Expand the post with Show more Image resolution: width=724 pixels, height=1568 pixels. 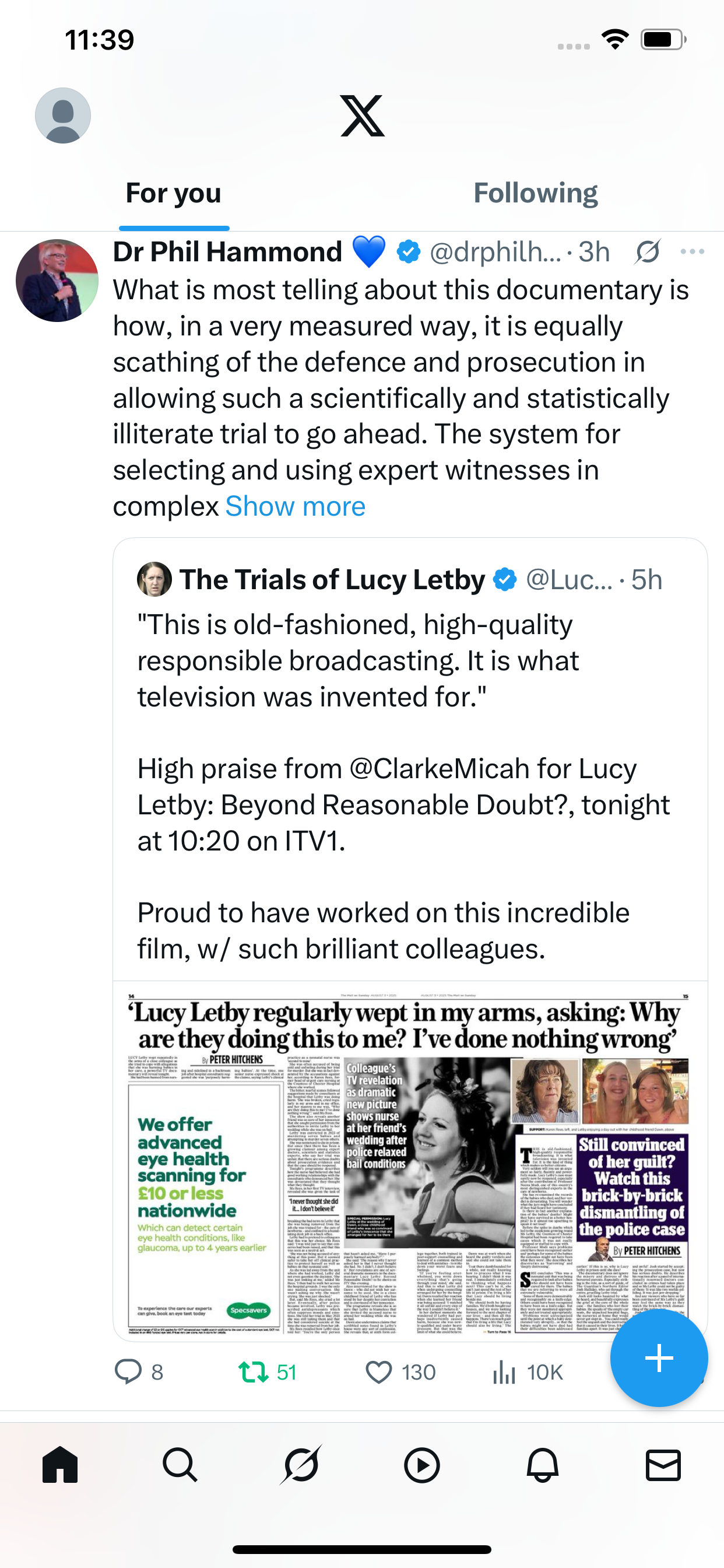(295, 506)
